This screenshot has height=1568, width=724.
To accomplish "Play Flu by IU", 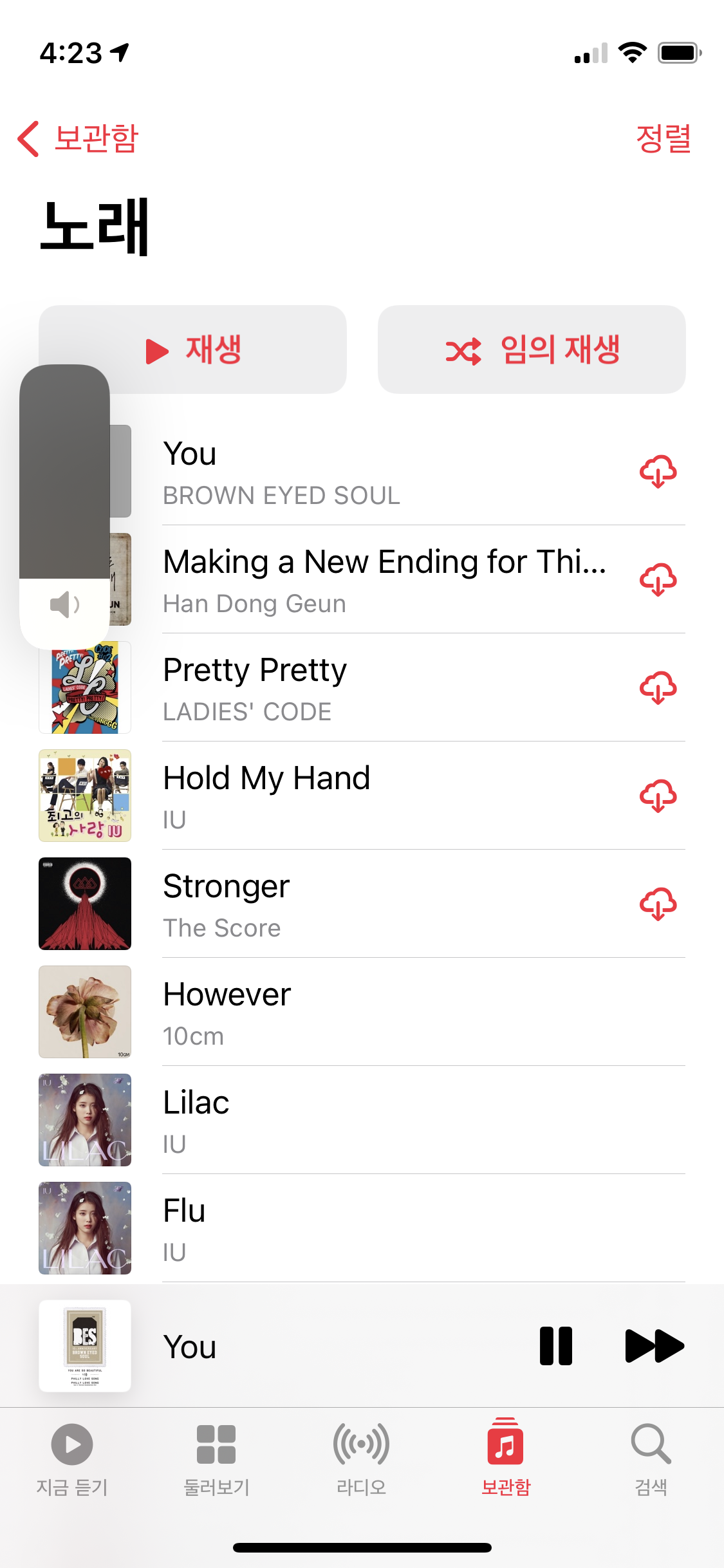I will click(x=360, y=1229).
